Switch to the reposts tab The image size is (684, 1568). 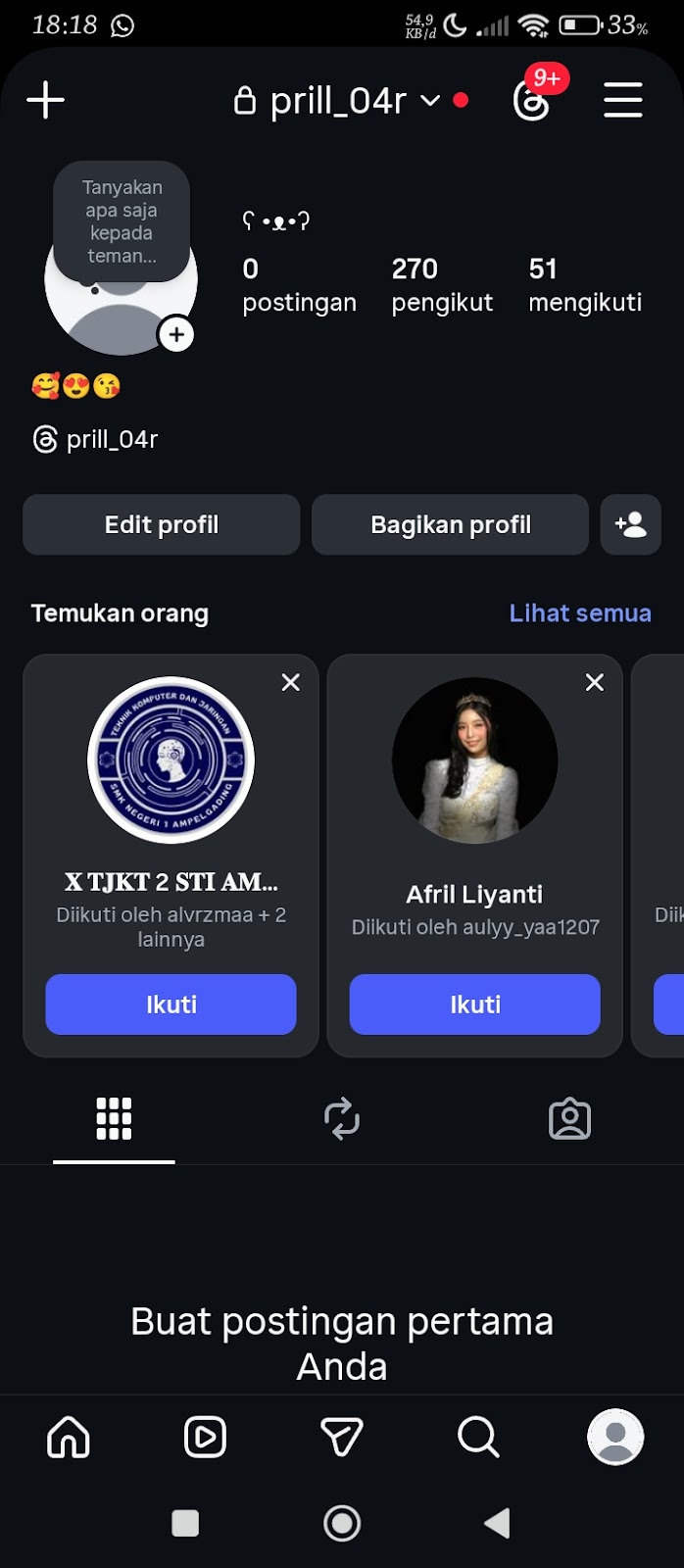coord(342,1118)
